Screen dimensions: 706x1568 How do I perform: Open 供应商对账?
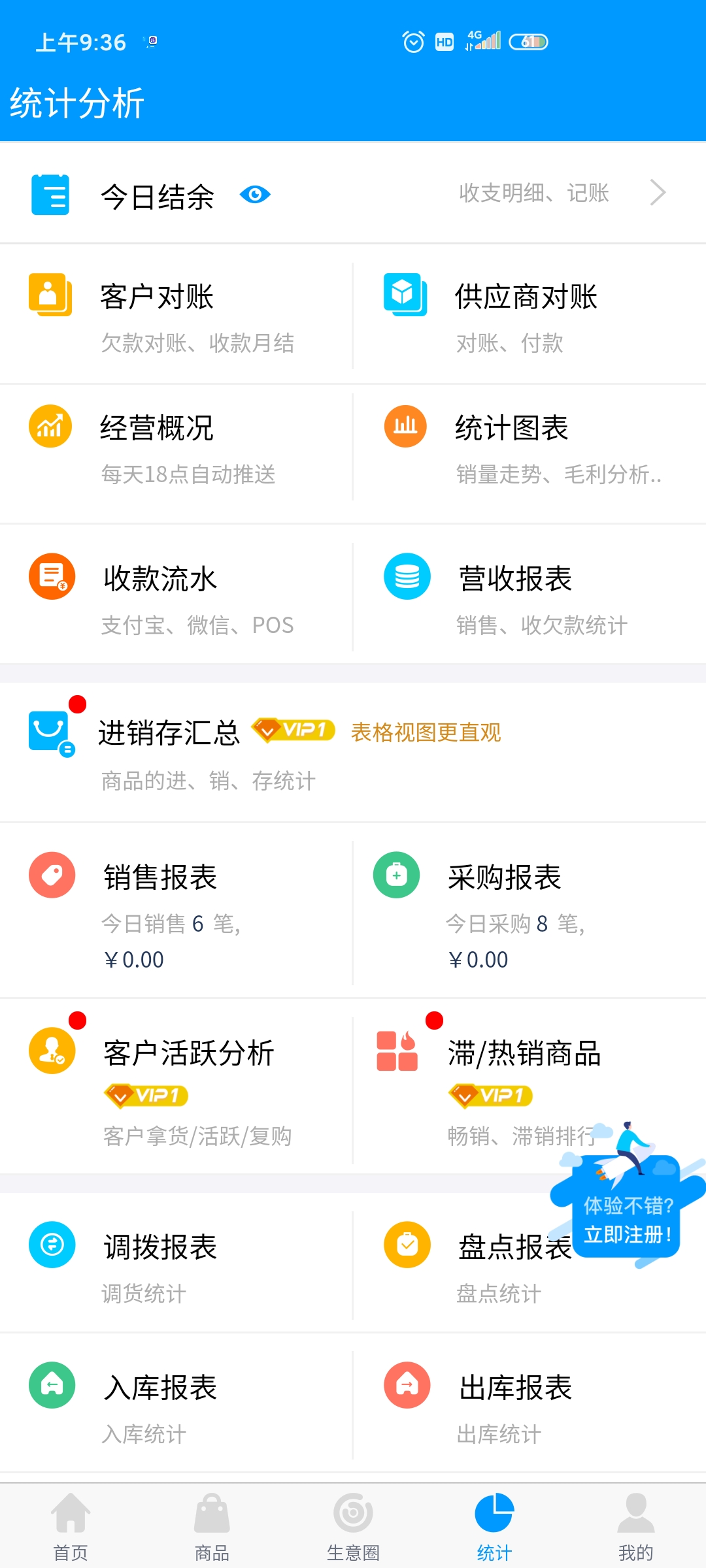click(x=530, y=317)
